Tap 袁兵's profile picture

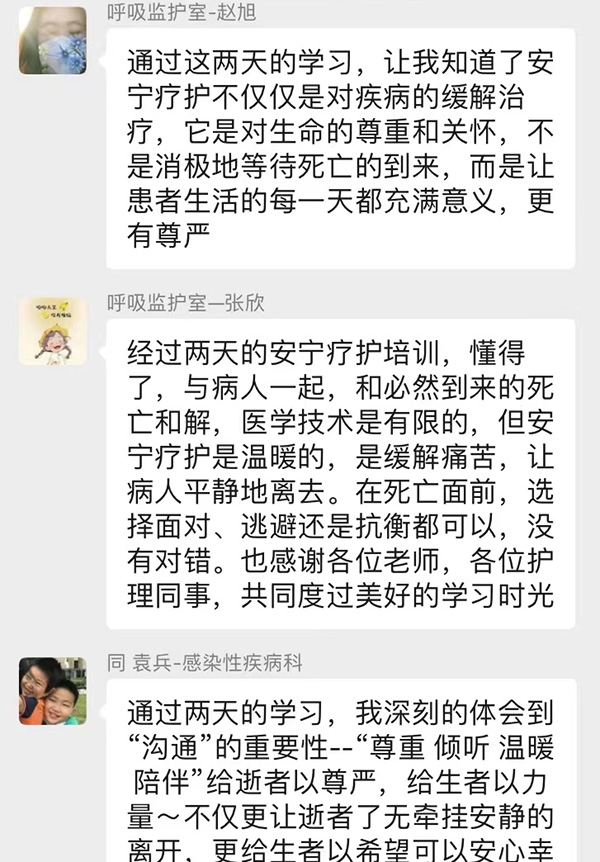pos(52,690)
